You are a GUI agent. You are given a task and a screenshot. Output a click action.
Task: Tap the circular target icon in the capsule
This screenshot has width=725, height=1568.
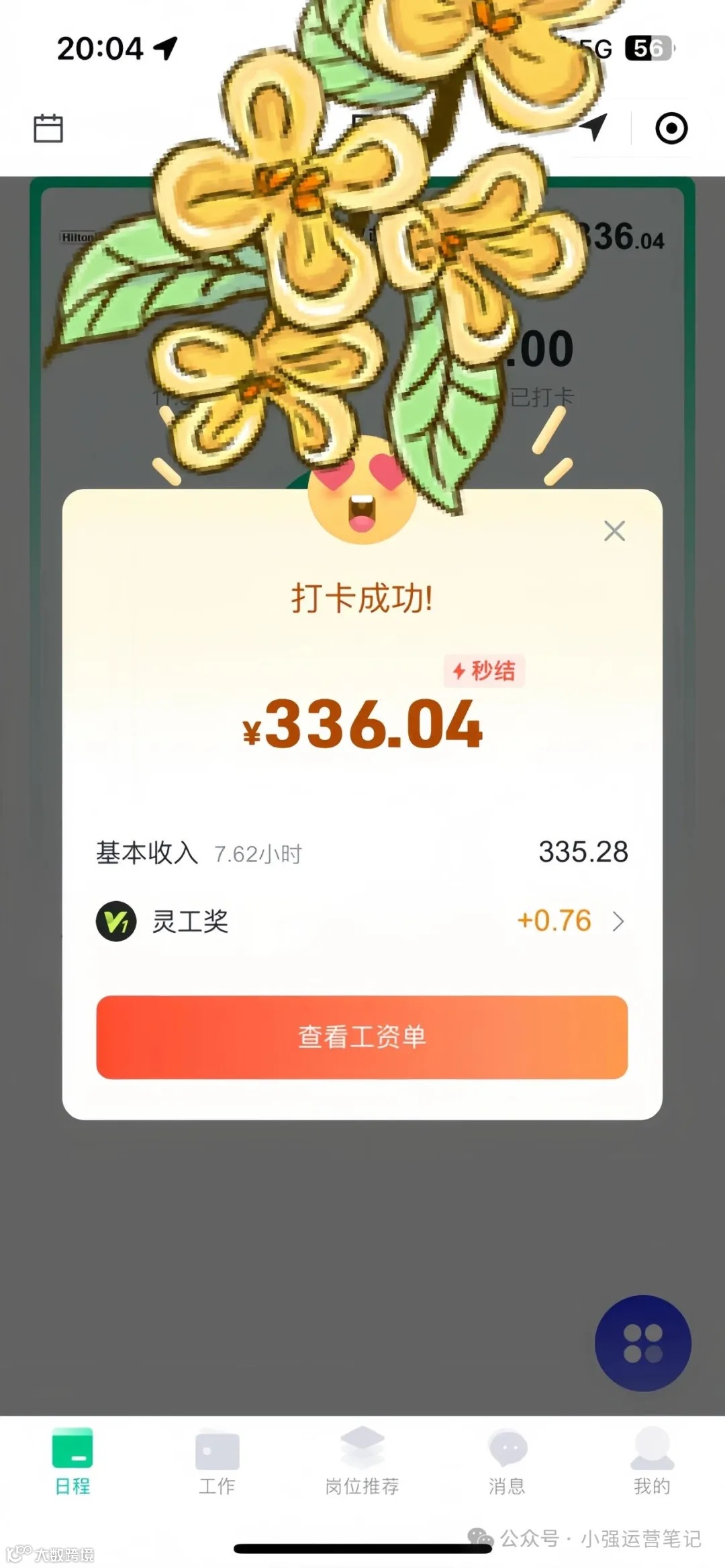click(x=671, y=129)
